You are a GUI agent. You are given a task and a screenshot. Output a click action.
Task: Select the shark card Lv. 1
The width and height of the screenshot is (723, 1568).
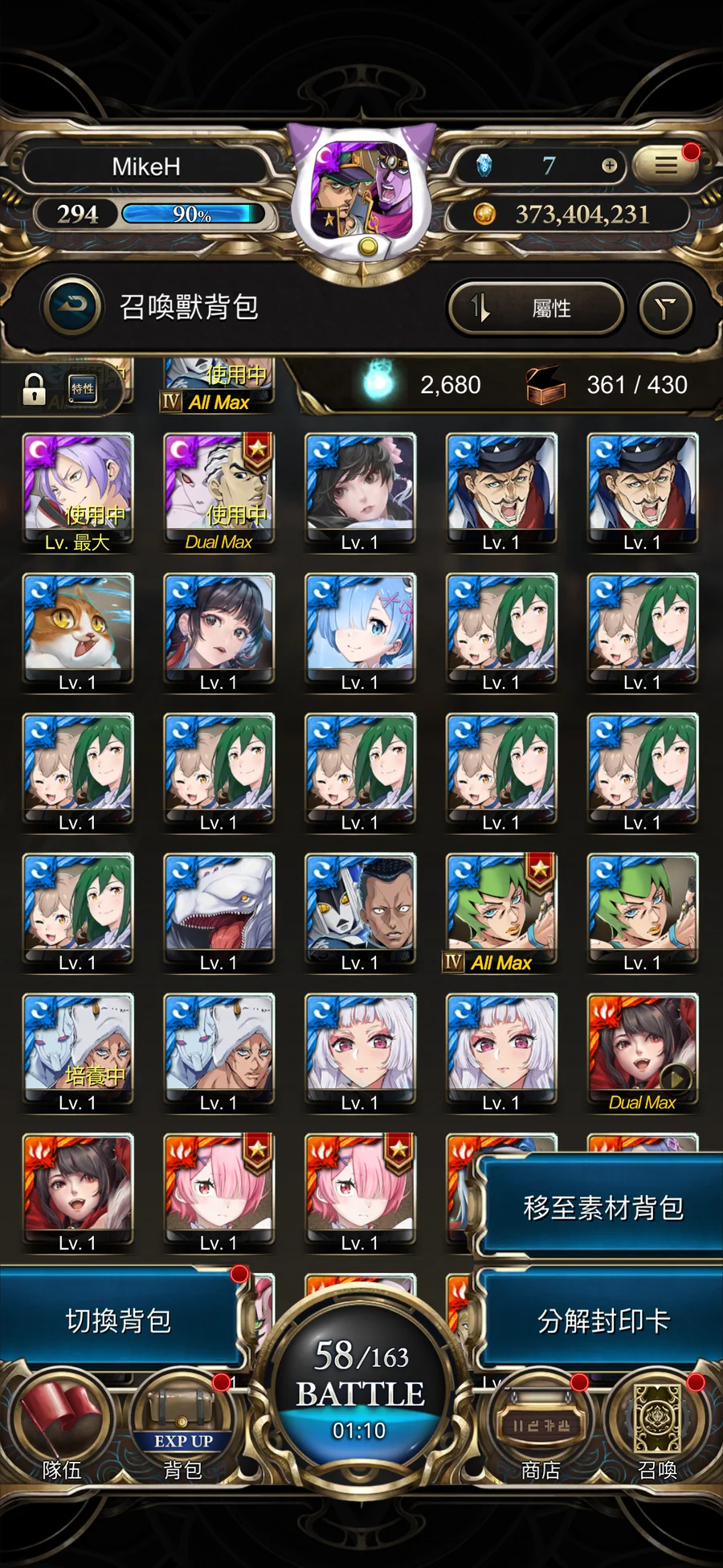219,911
